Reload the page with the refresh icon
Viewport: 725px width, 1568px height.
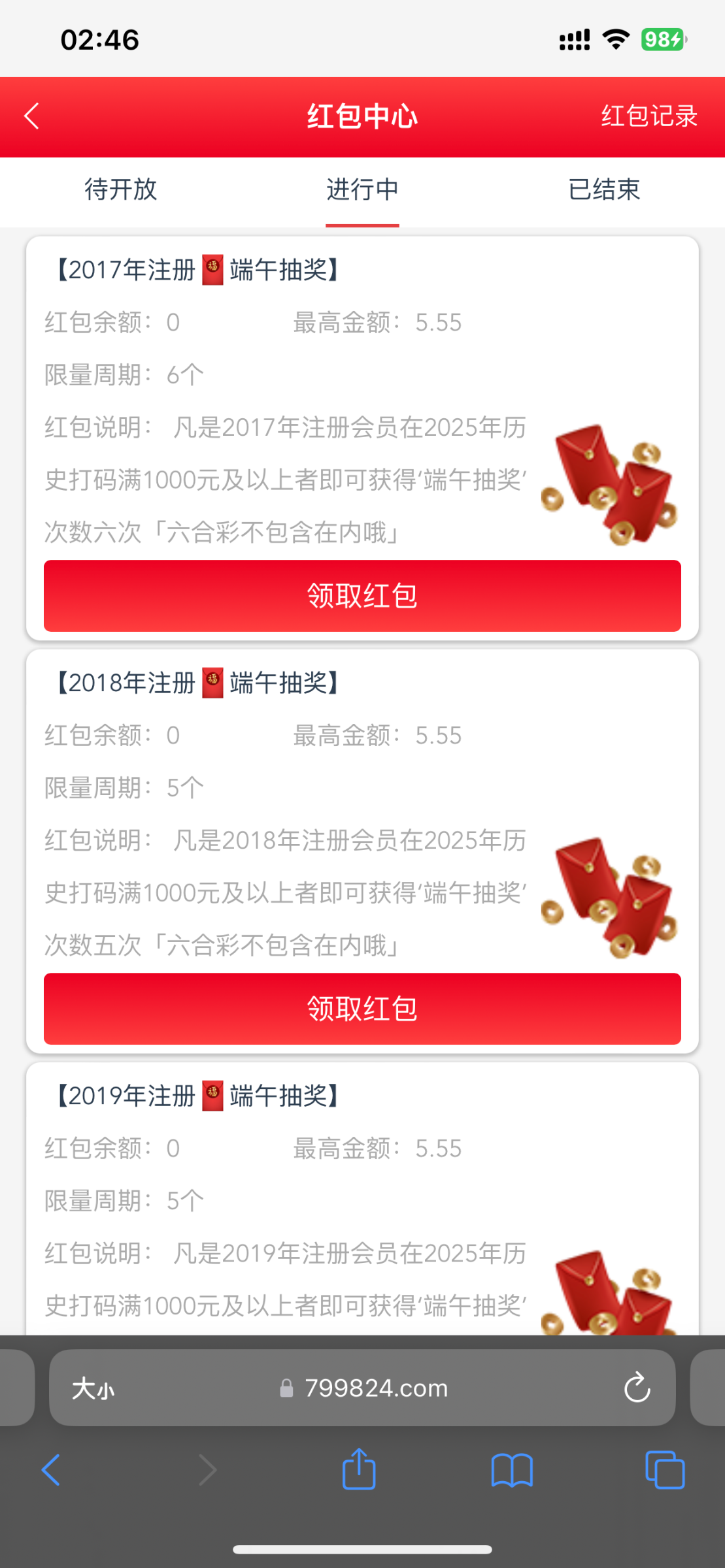637,1388
